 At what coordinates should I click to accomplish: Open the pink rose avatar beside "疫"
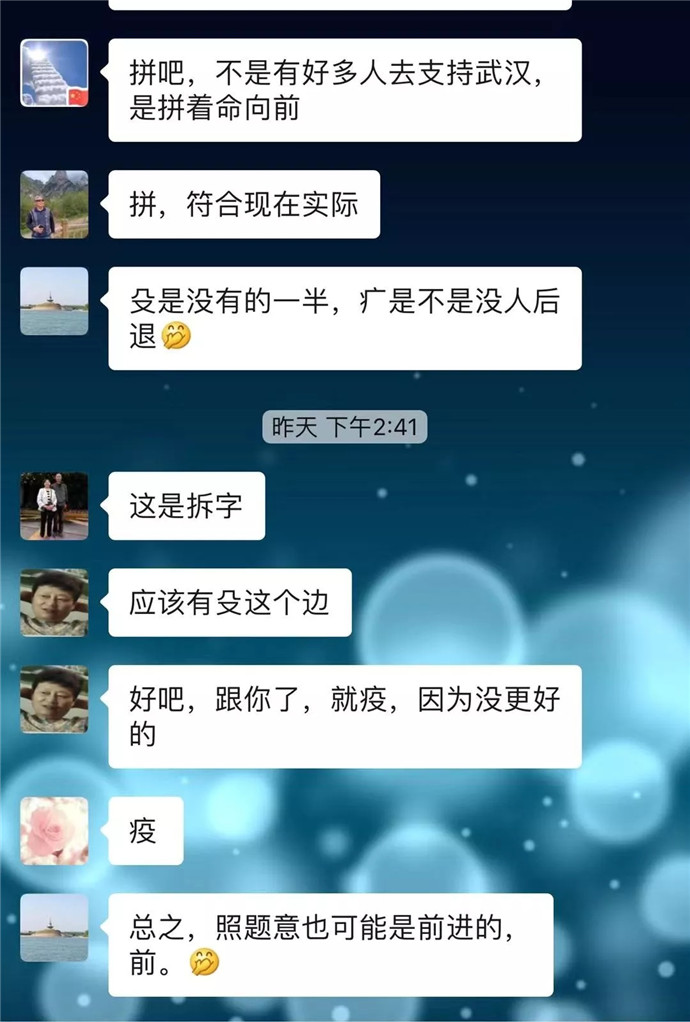coord(55,830)
